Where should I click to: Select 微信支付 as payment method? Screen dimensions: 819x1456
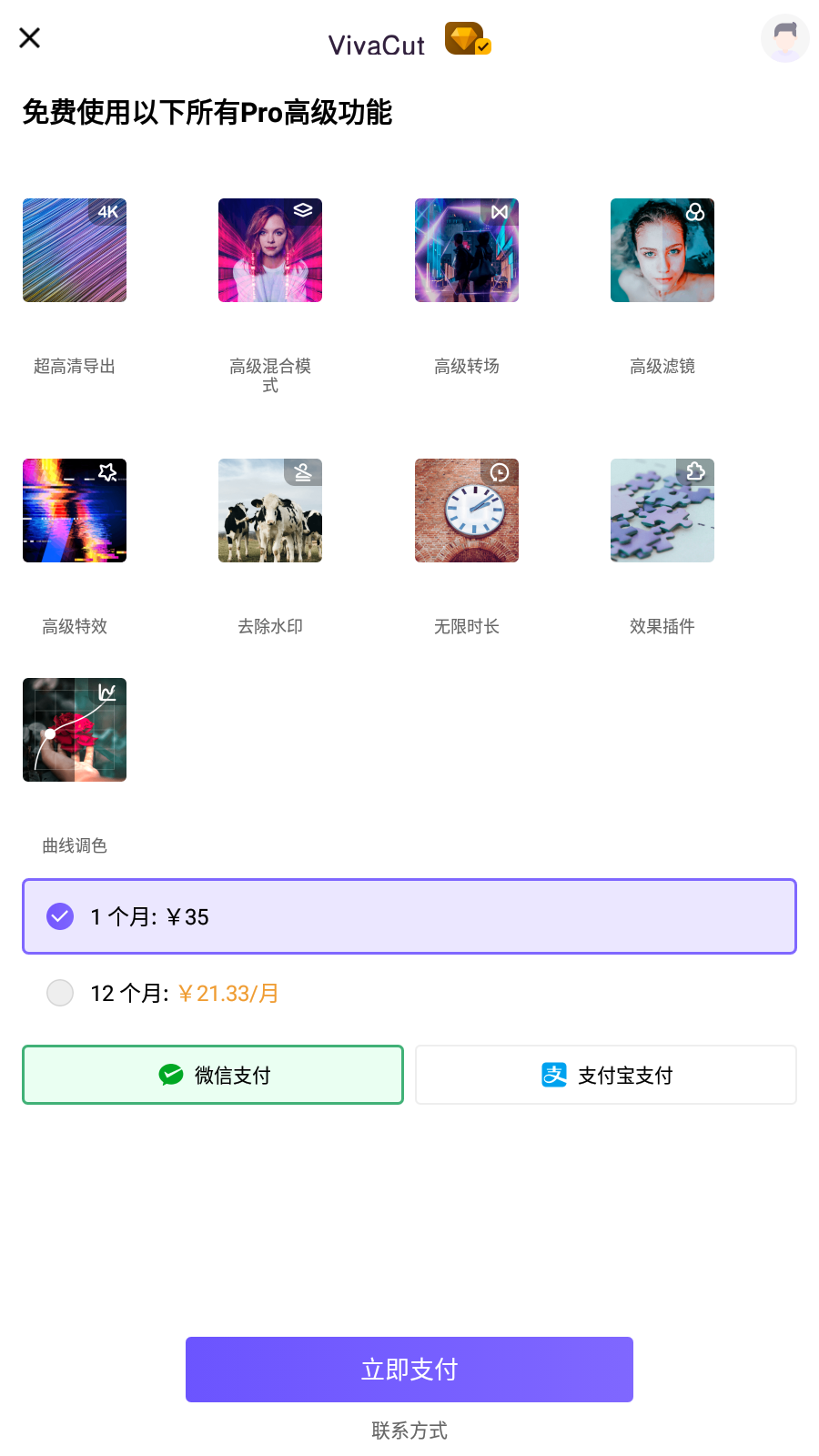(x=213, y=1075)
